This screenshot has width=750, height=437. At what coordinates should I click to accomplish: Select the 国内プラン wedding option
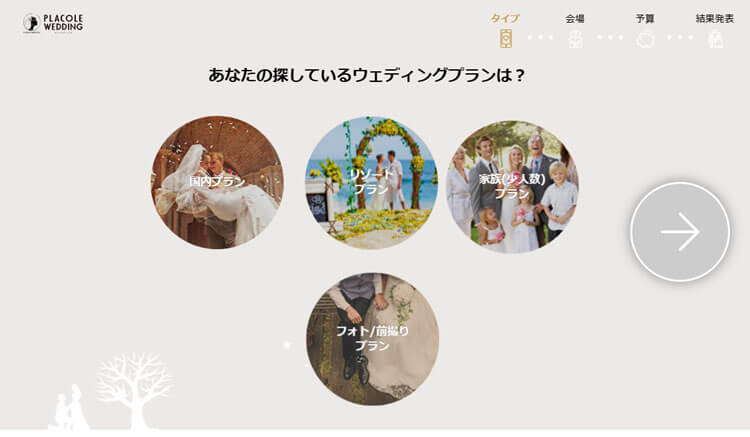click(x=217, y=182)
